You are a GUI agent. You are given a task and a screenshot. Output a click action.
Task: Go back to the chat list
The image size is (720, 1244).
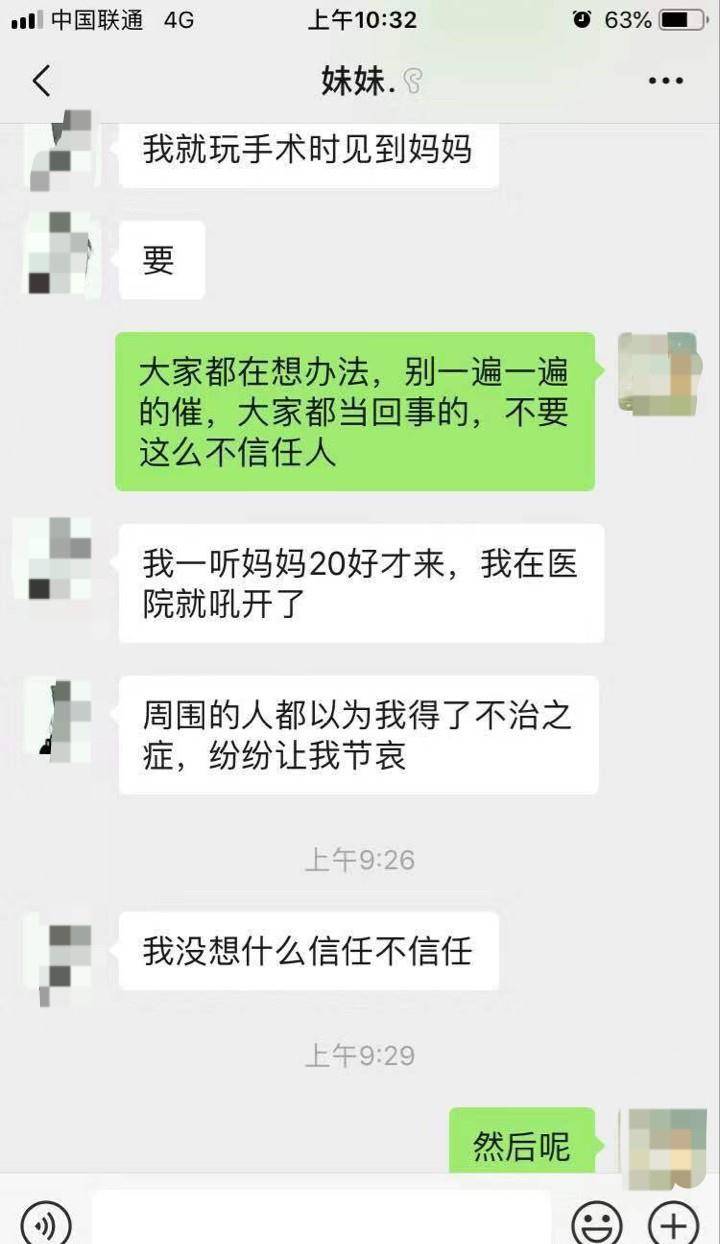(41, 81)
